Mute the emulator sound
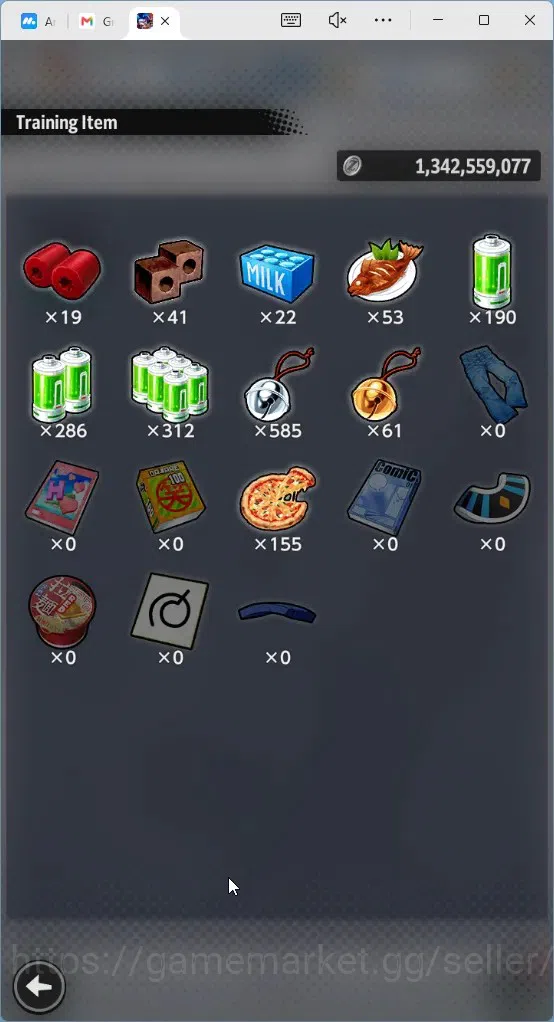The height and width of the screenshot is (1022, 554). click(x=337, y=20)
